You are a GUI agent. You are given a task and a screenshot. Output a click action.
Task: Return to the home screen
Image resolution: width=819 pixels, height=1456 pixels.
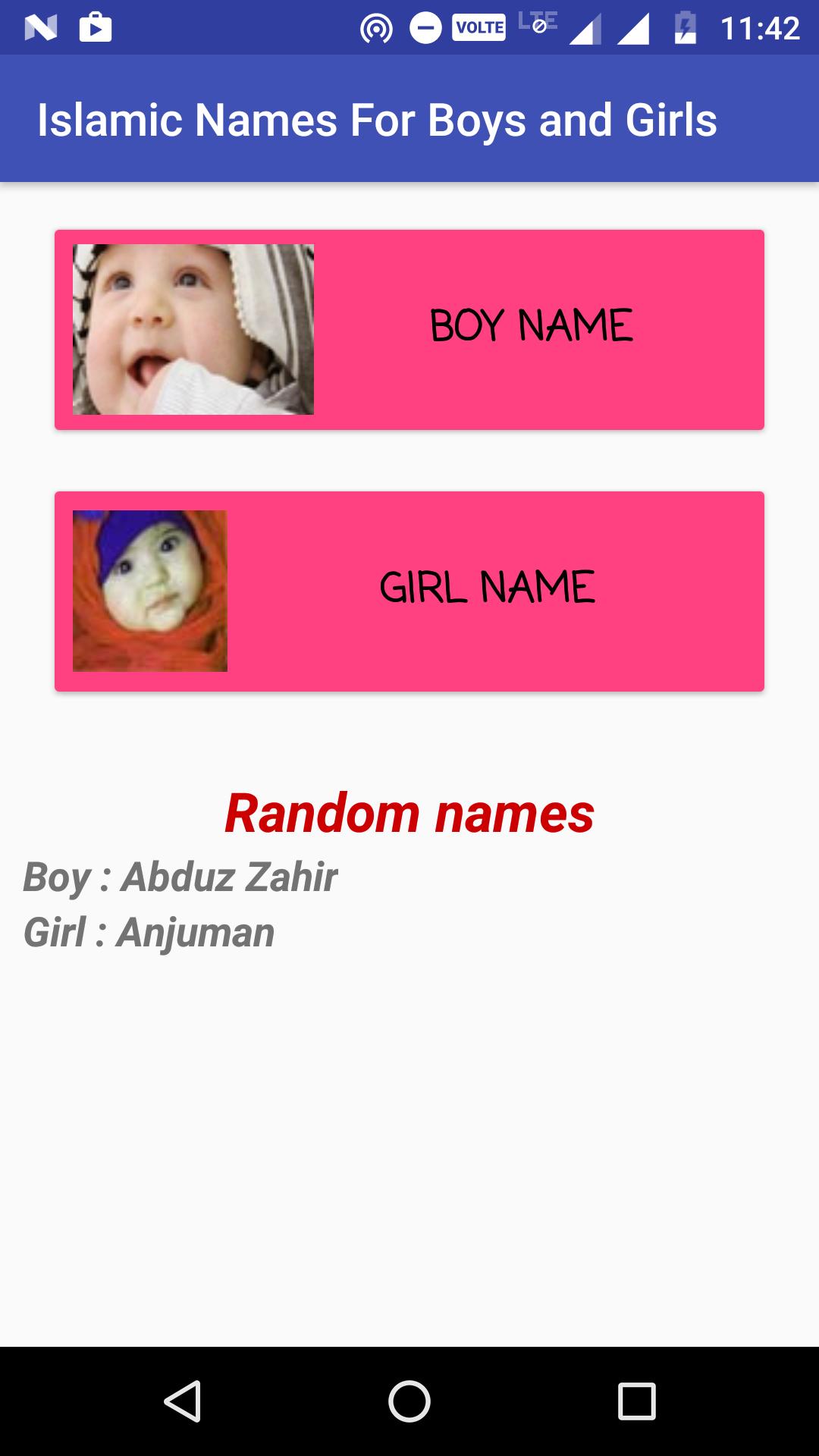[409, 1401]
